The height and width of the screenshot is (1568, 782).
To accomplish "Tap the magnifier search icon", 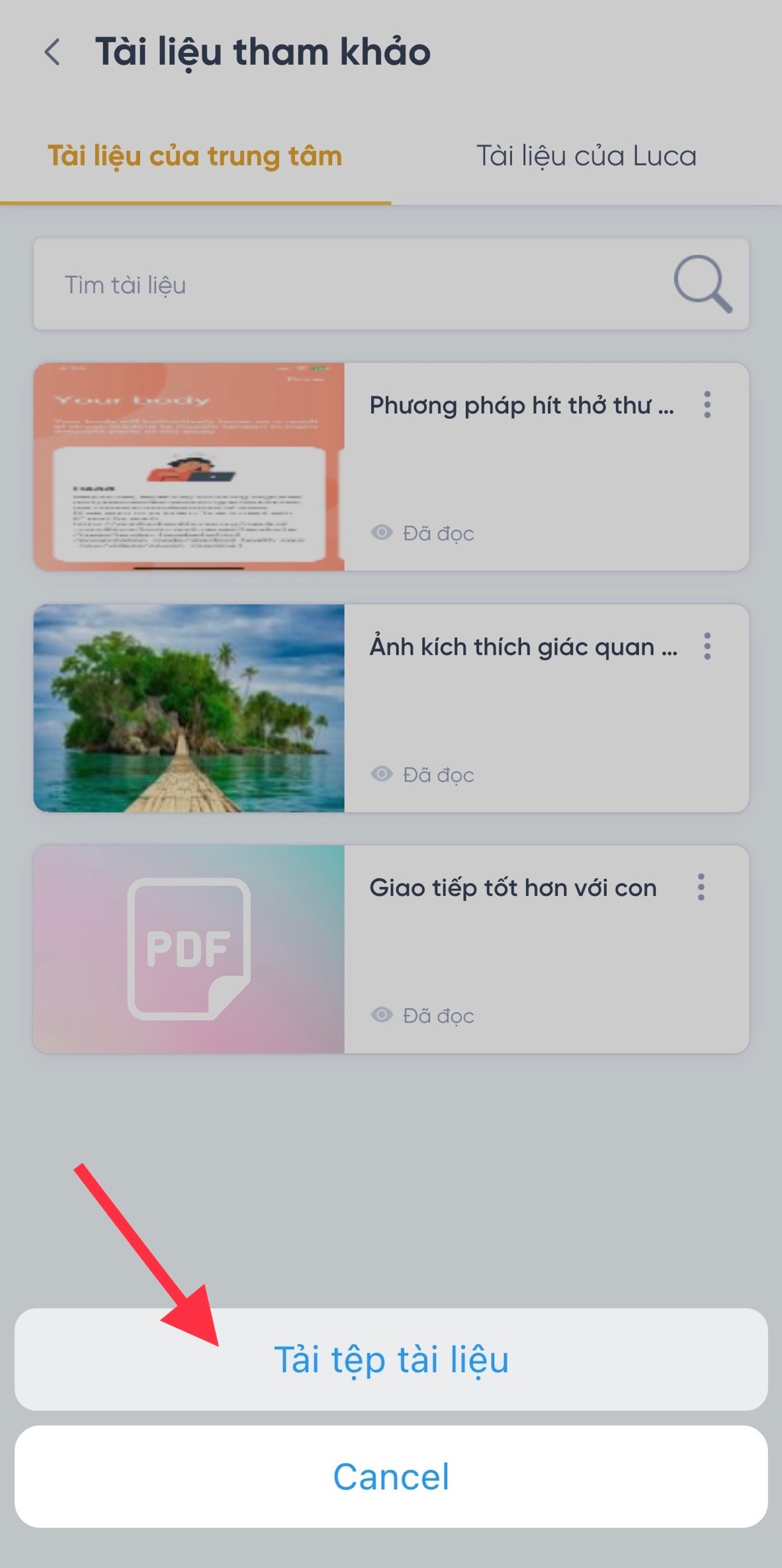I will [x=703, y=283].
